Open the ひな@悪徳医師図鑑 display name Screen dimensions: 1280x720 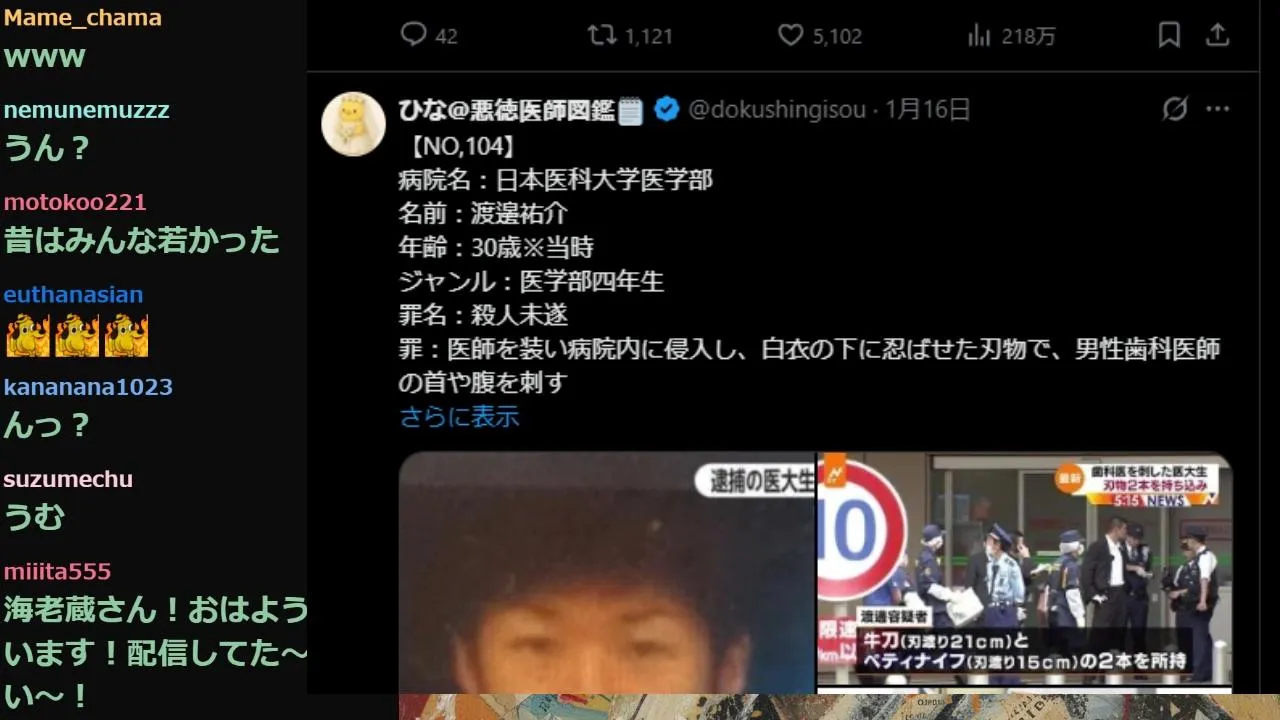coord(506,110)
